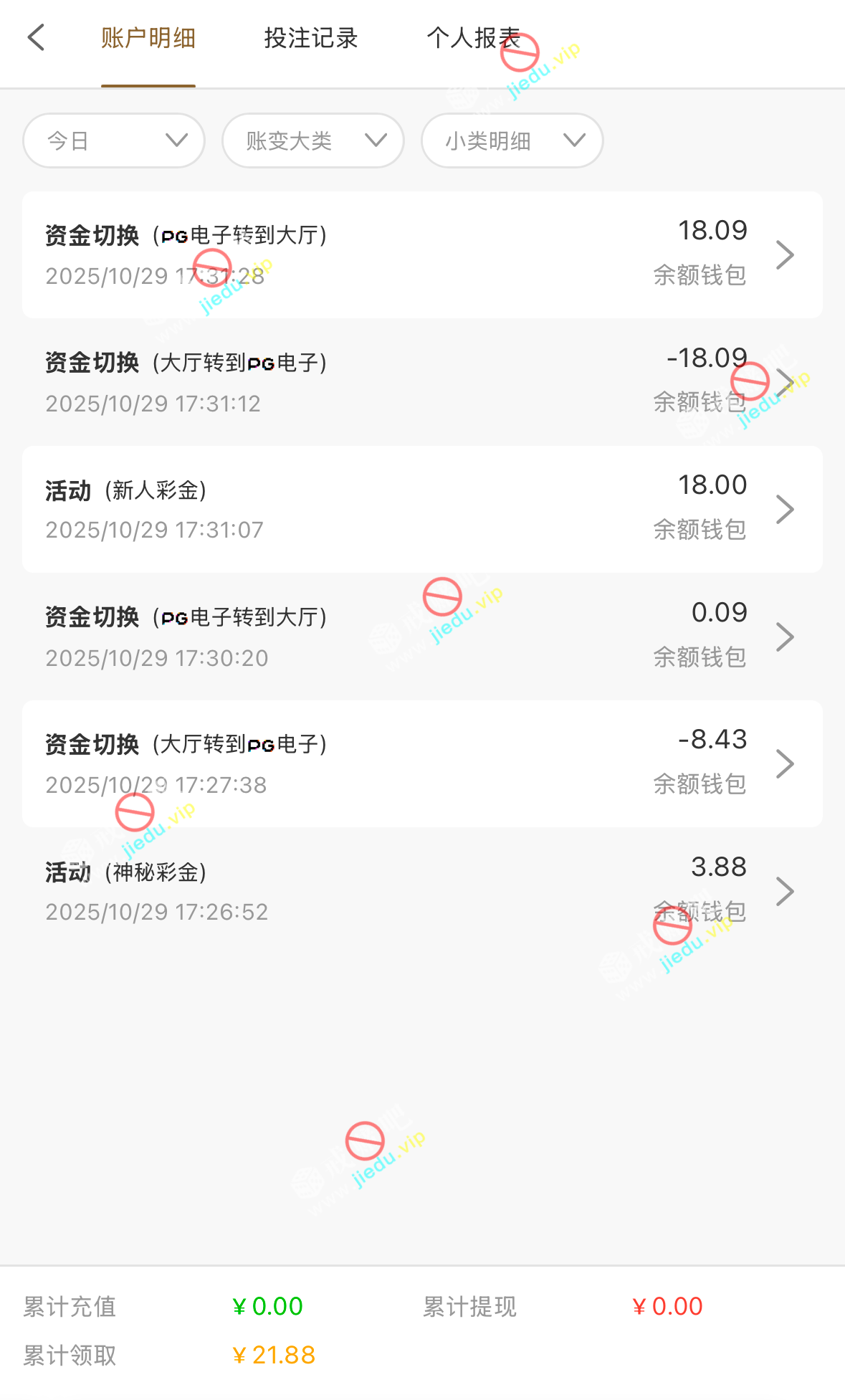This screenshot has height=1400, width=845.
Task: Go back using the top-left arrow
Action: tap(36, 38)
